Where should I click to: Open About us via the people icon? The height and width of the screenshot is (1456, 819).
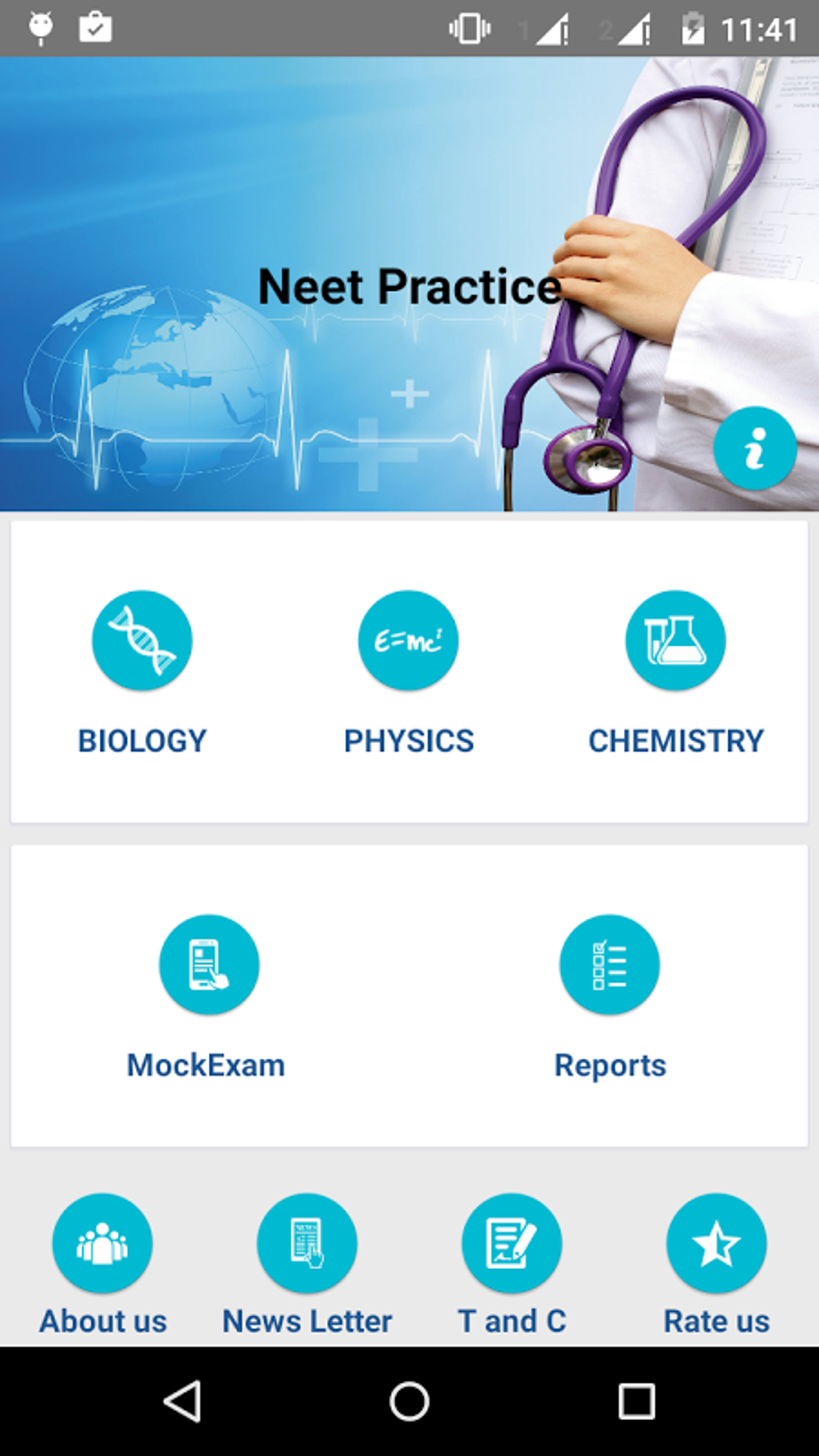102,1242
